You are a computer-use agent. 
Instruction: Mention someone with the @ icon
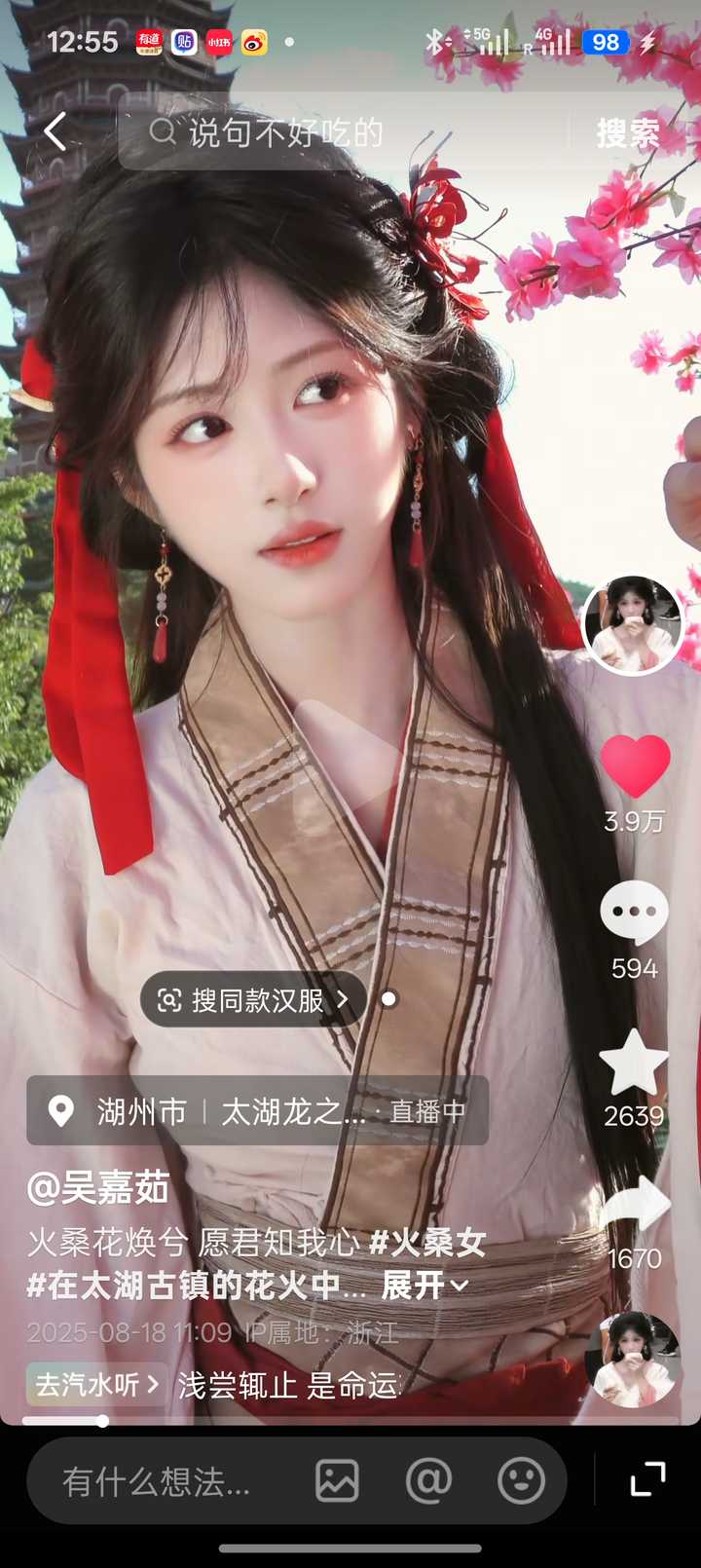point(428,1481)
